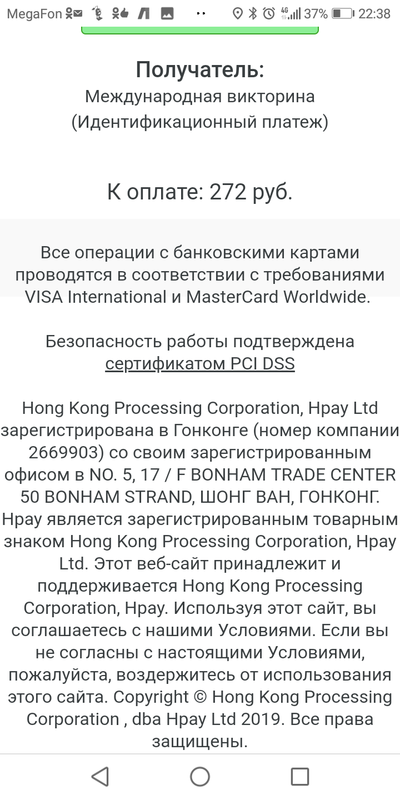
Task: Go to the home screen
Action: point(200,777)
